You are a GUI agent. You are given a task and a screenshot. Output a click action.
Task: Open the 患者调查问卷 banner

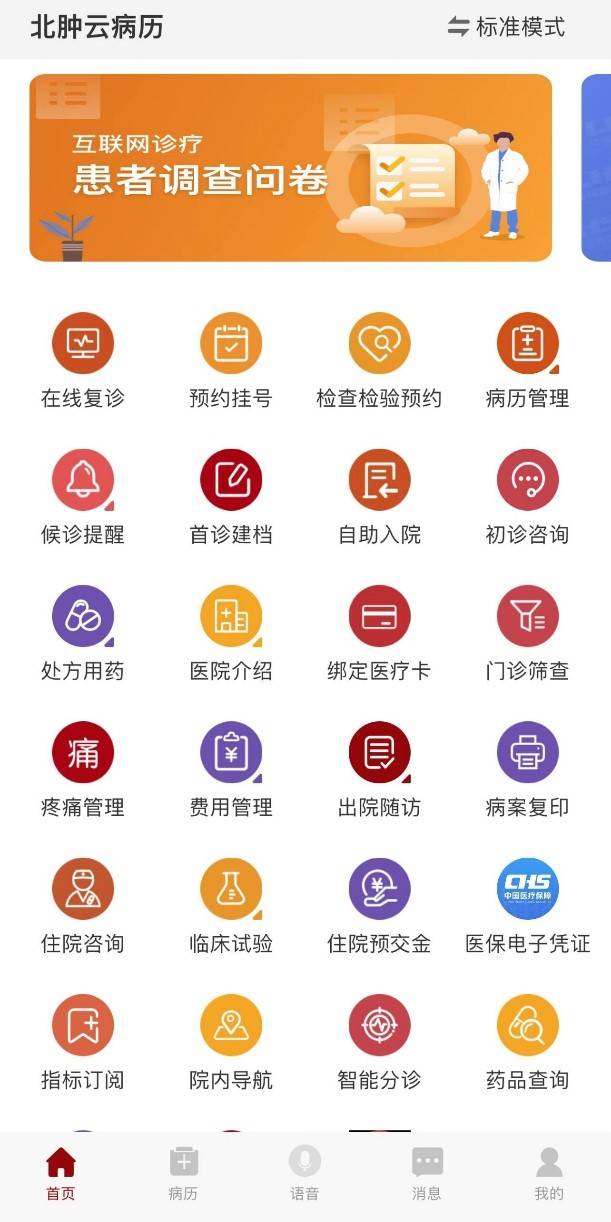290,168
